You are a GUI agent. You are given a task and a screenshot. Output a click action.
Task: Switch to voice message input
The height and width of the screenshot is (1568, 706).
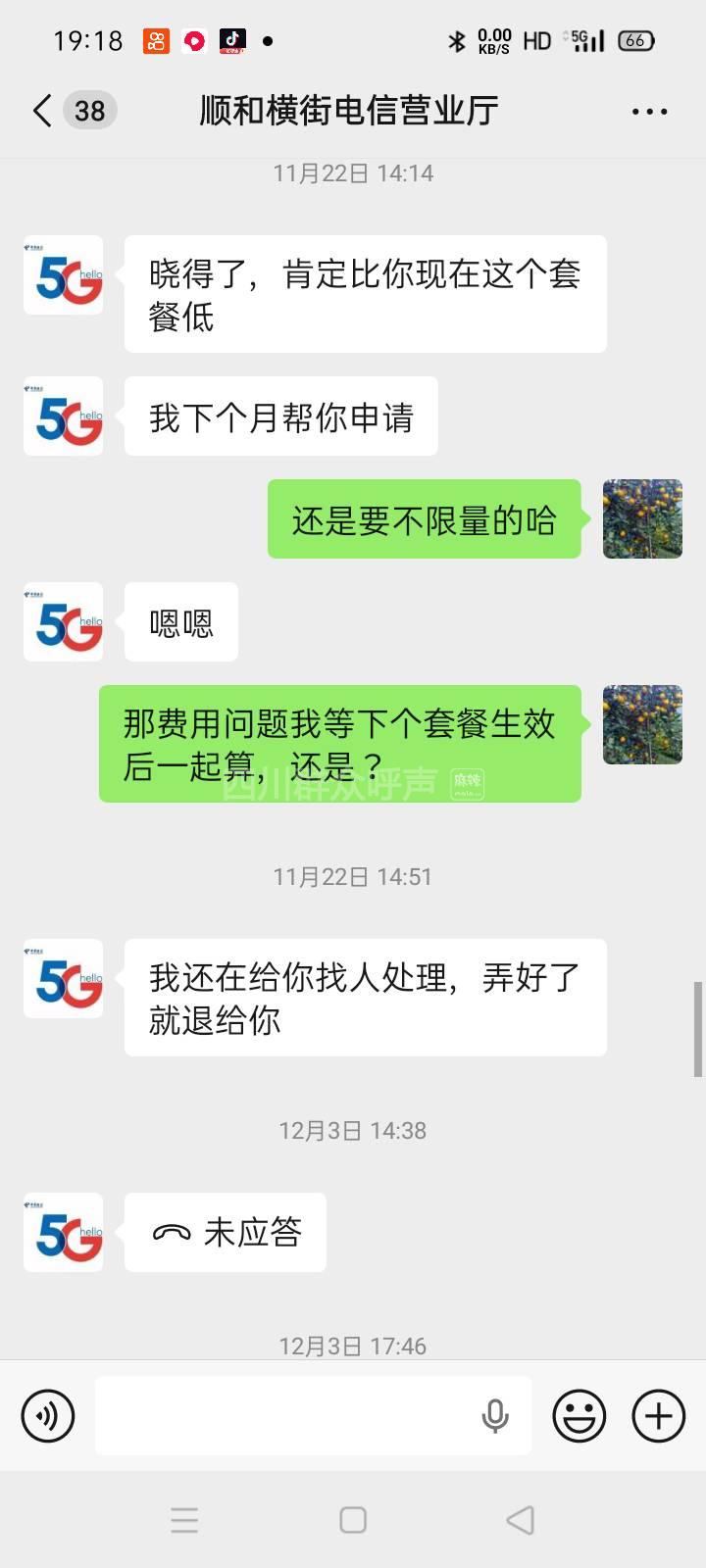click(x=47, y=1416)
